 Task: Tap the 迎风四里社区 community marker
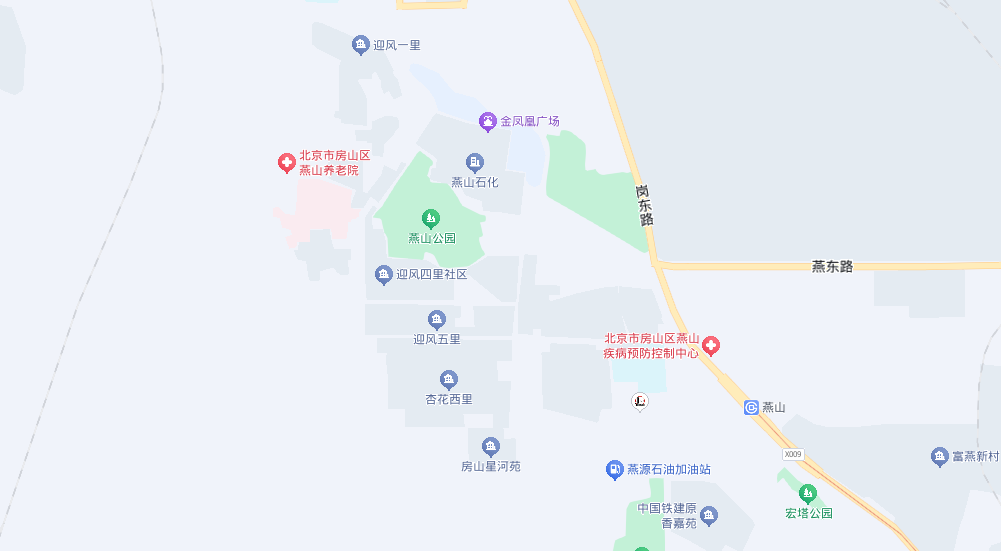(x=383, y=274)
